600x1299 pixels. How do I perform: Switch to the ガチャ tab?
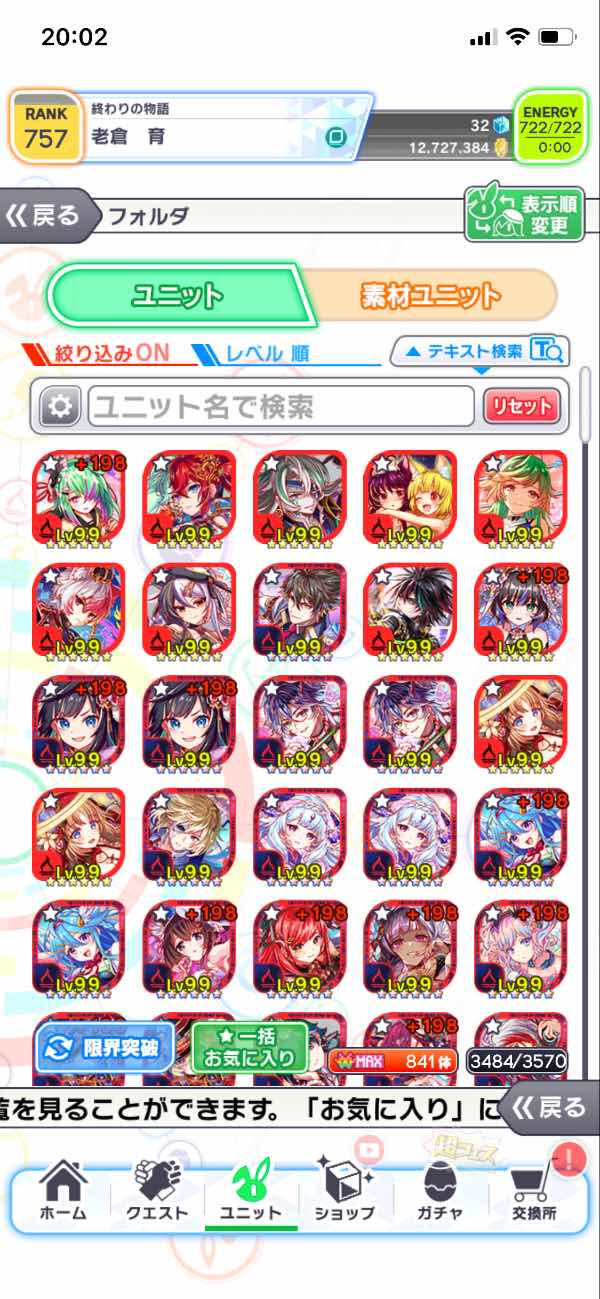click(x=440, y=1191)
